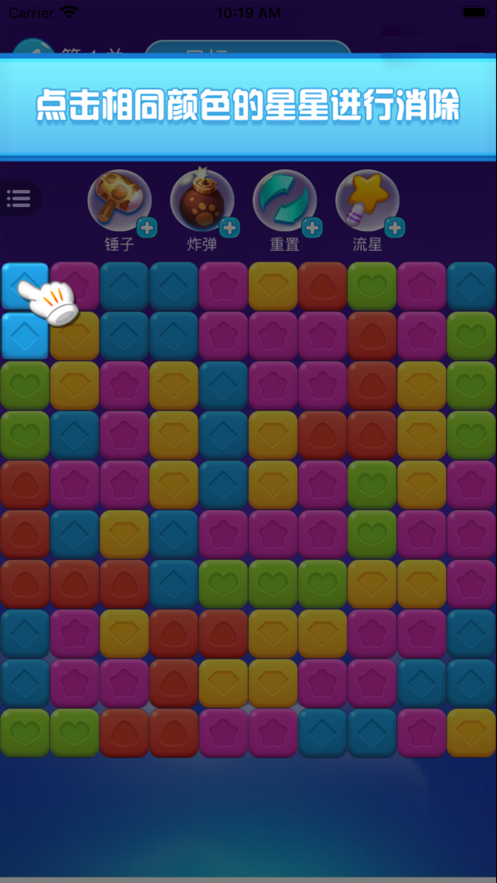The image size is (497, 883).
Task: Open the side list menu button
Action: click(19, 198)
